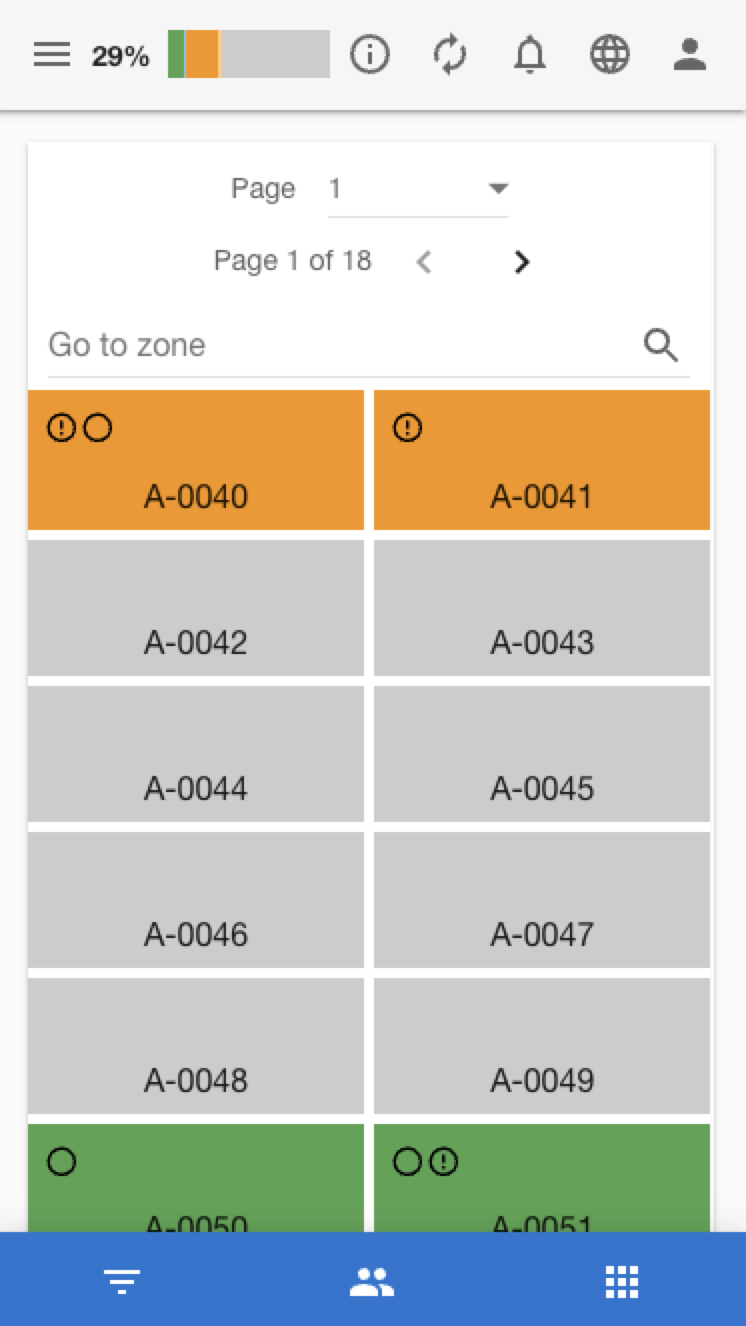Select zone A-0047
This screenshot has height=1326, width=746.
[x=542, y=900]
